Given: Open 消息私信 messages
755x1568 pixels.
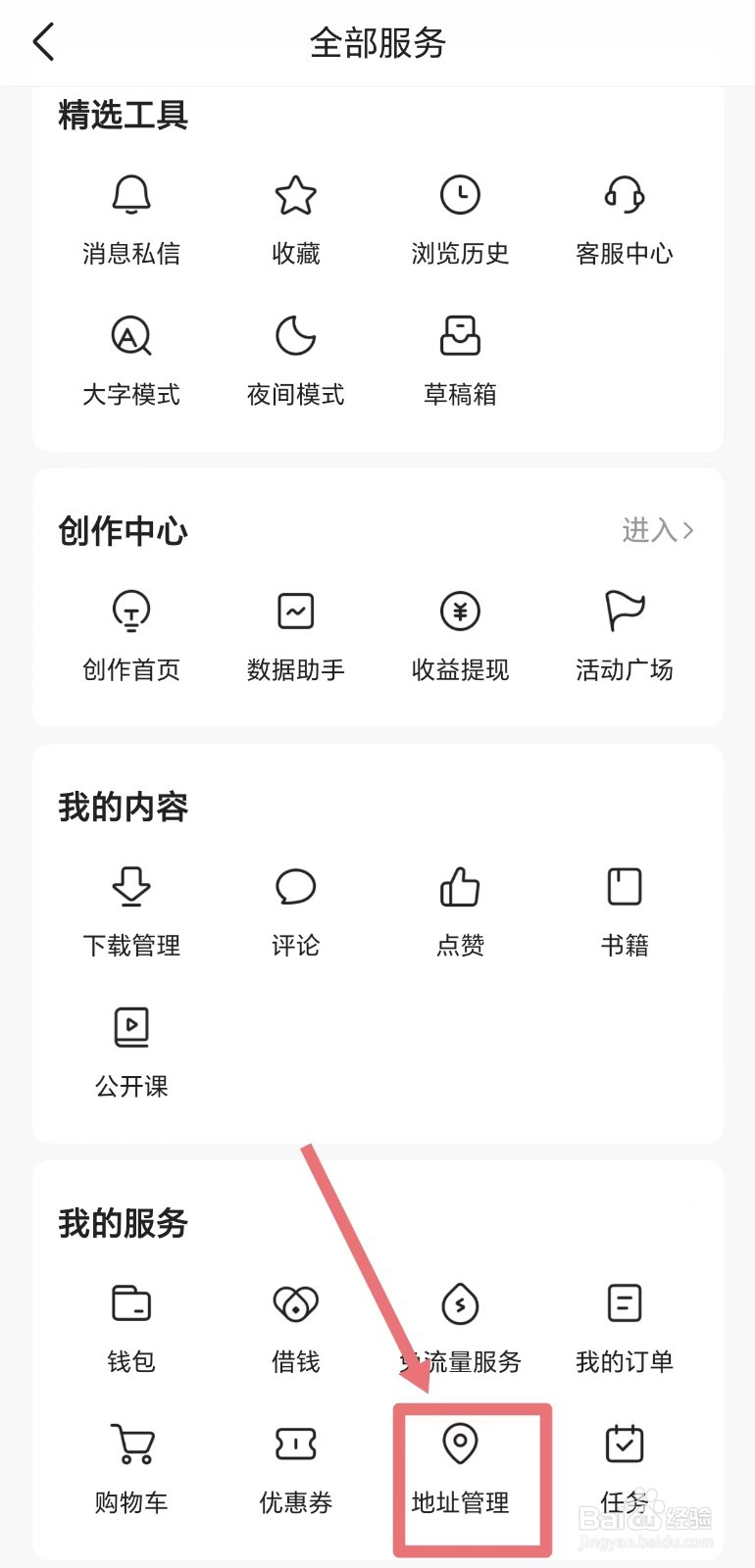Looking at the screenshot, I should [131, 220].
